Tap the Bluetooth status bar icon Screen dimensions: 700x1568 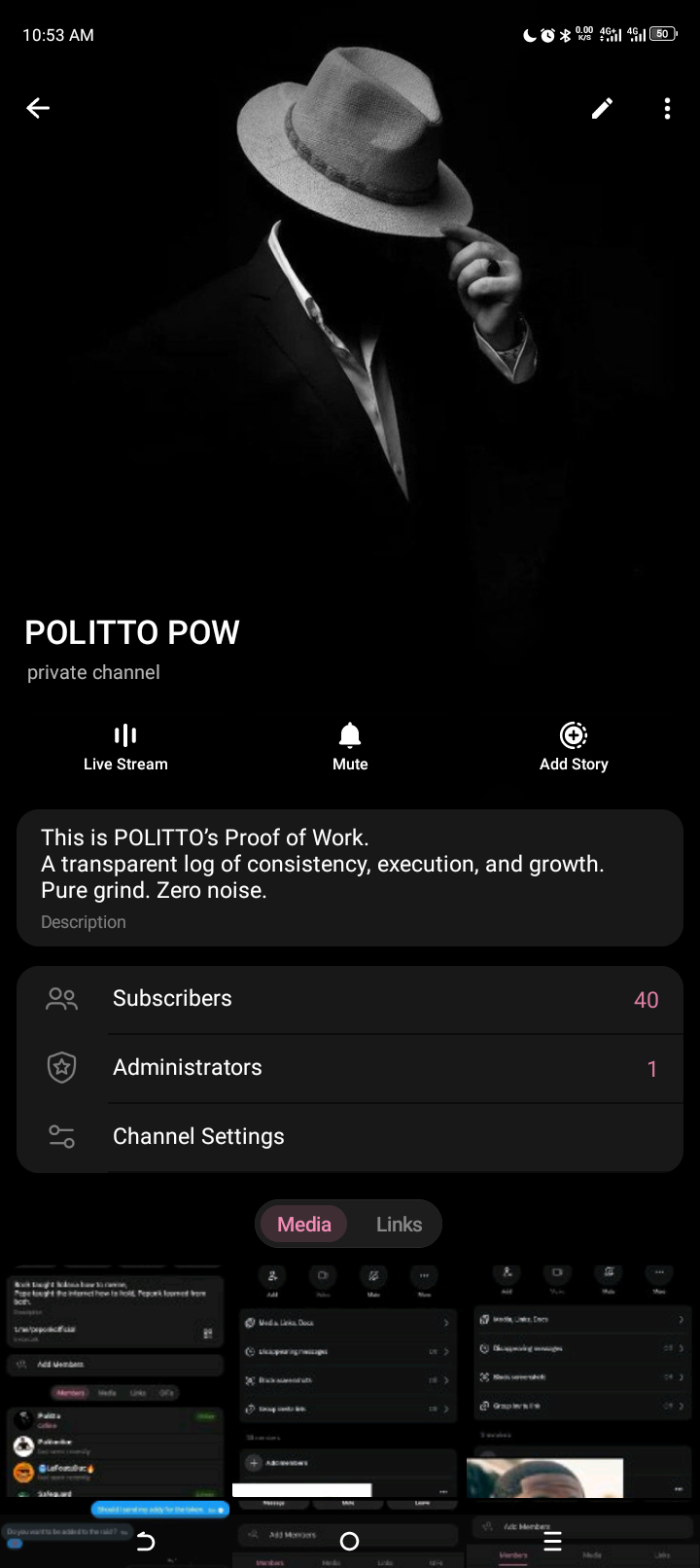coord(566,34)
